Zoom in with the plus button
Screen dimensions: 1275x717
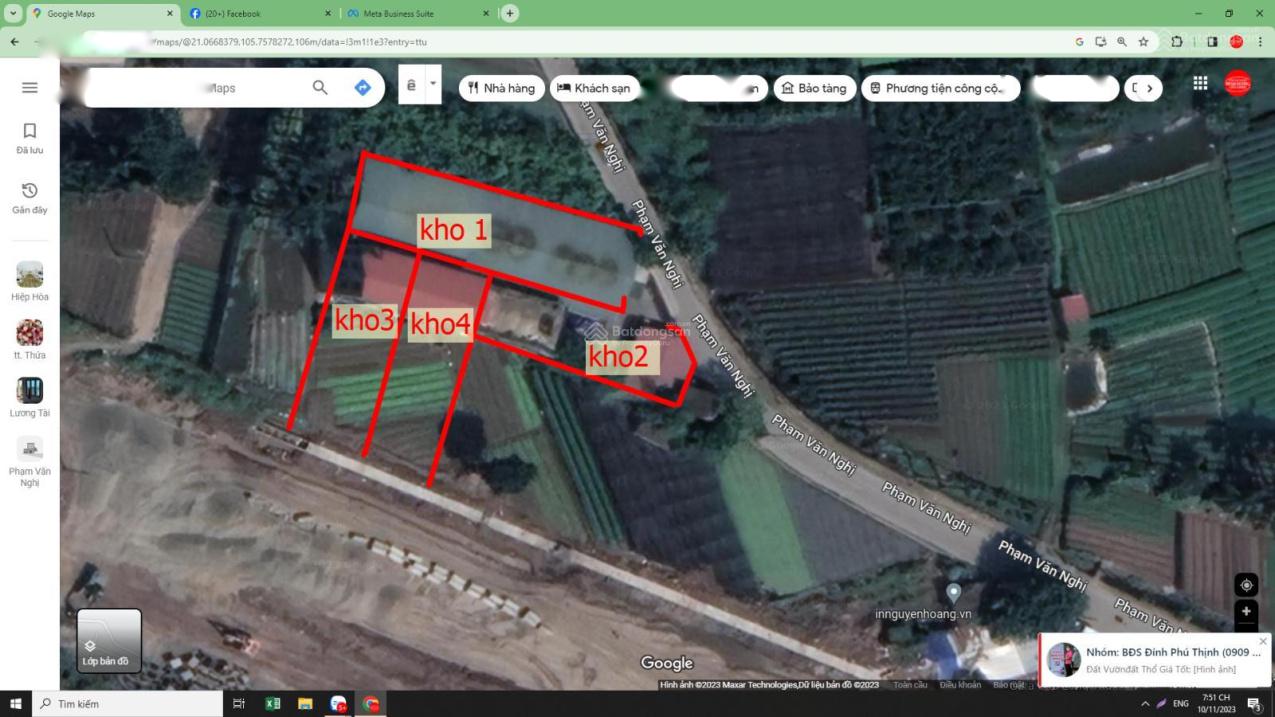(1246, 611)
